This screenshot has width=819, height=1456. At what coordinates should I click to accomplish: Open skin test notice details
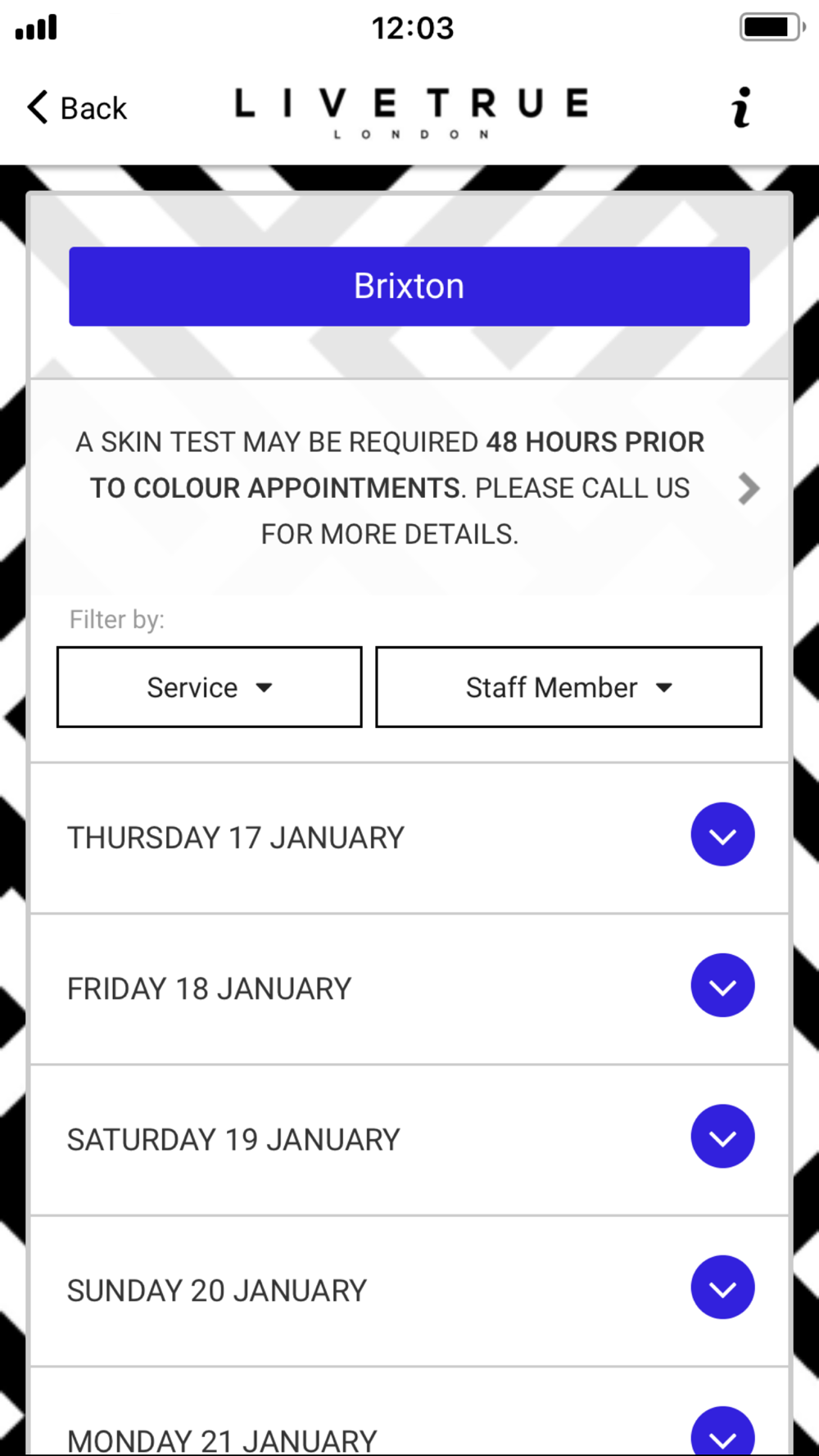[x=748, y=489]
